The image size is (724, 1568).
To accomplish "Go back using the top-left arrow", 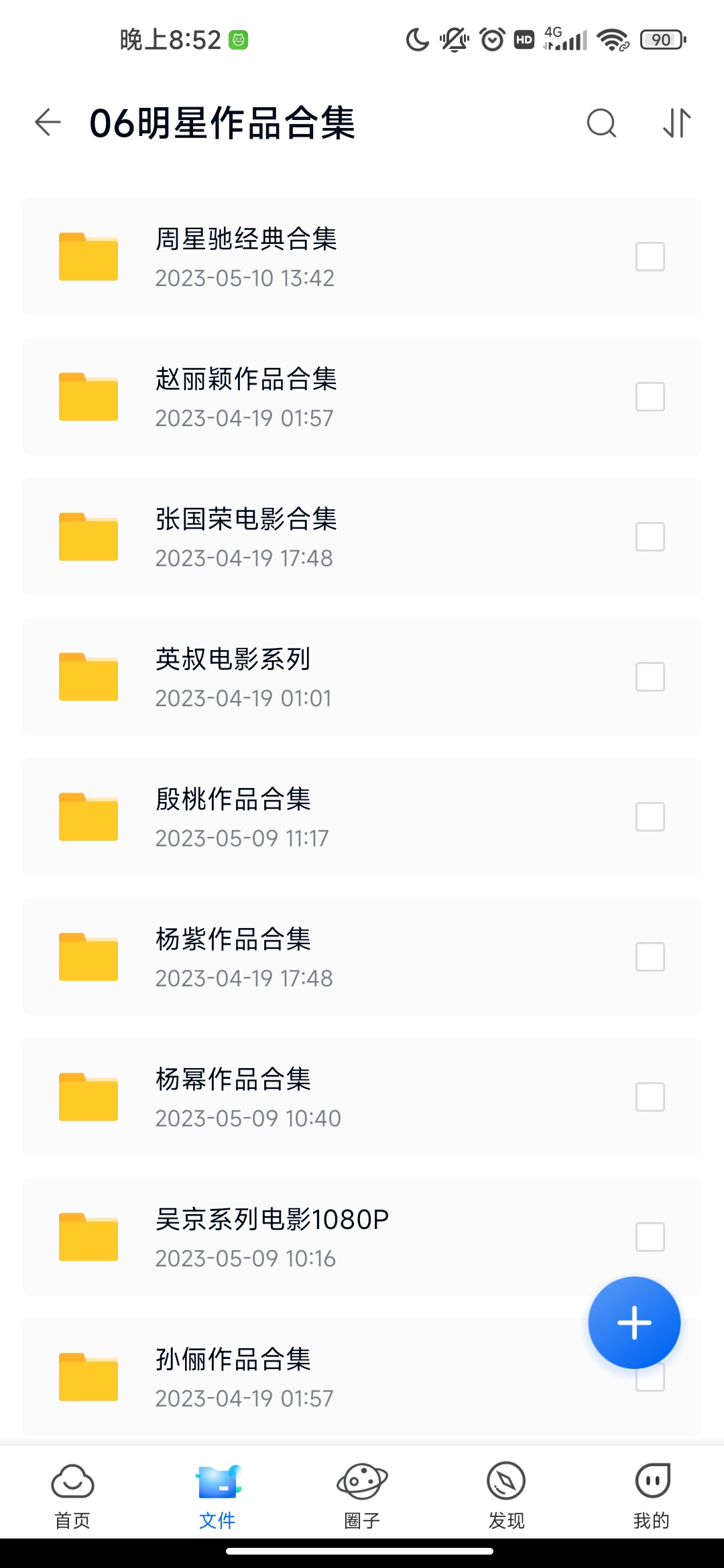I will point(48,123).
